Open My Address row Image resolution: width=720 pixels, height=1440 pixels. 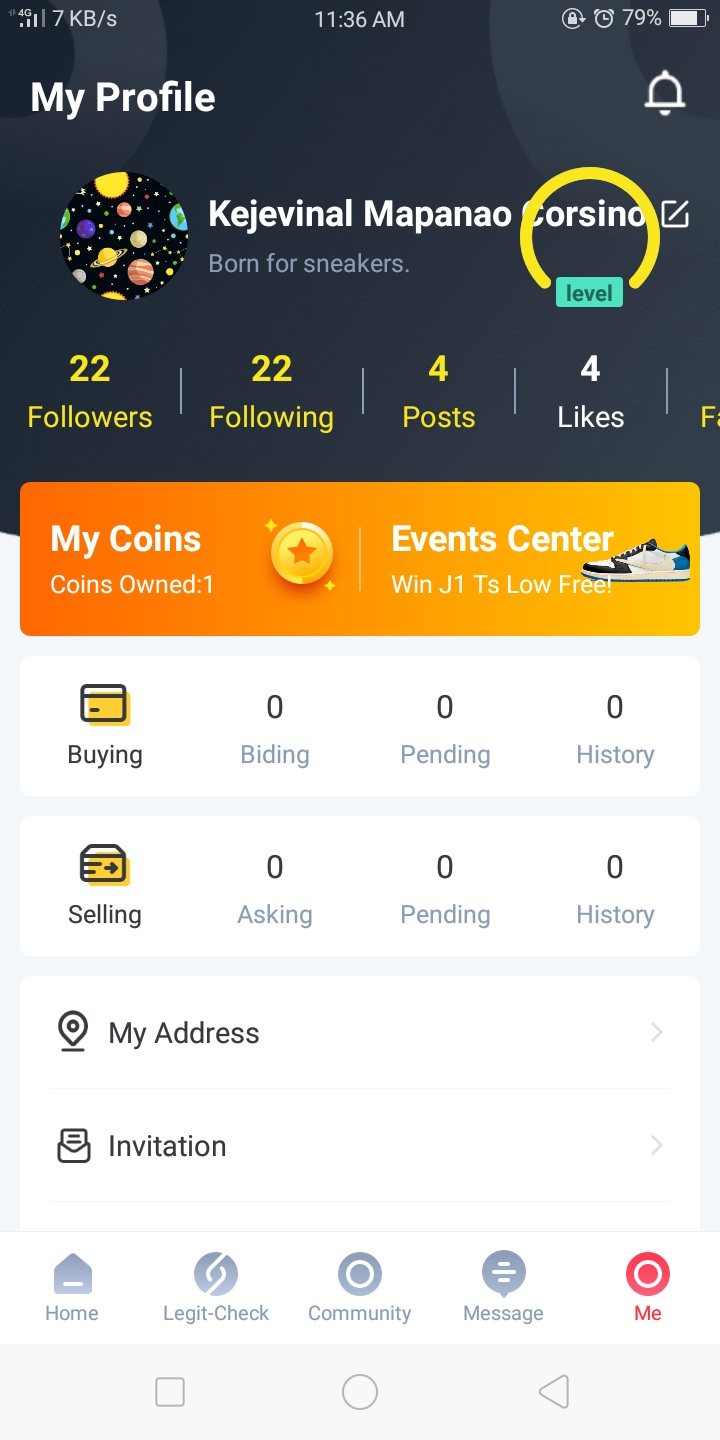(360, 1032)
